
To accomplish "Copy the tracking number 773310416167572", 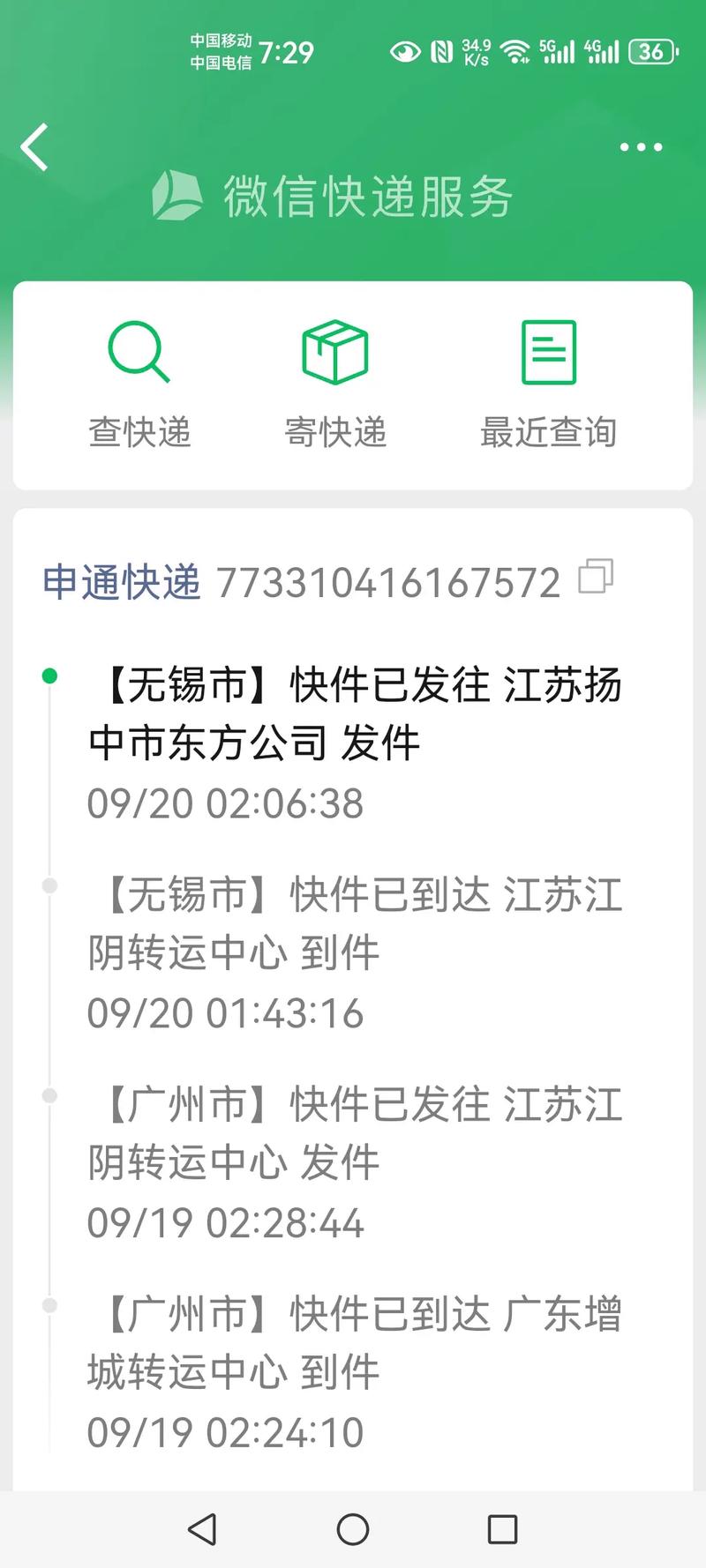I will [x=596, y=577].
